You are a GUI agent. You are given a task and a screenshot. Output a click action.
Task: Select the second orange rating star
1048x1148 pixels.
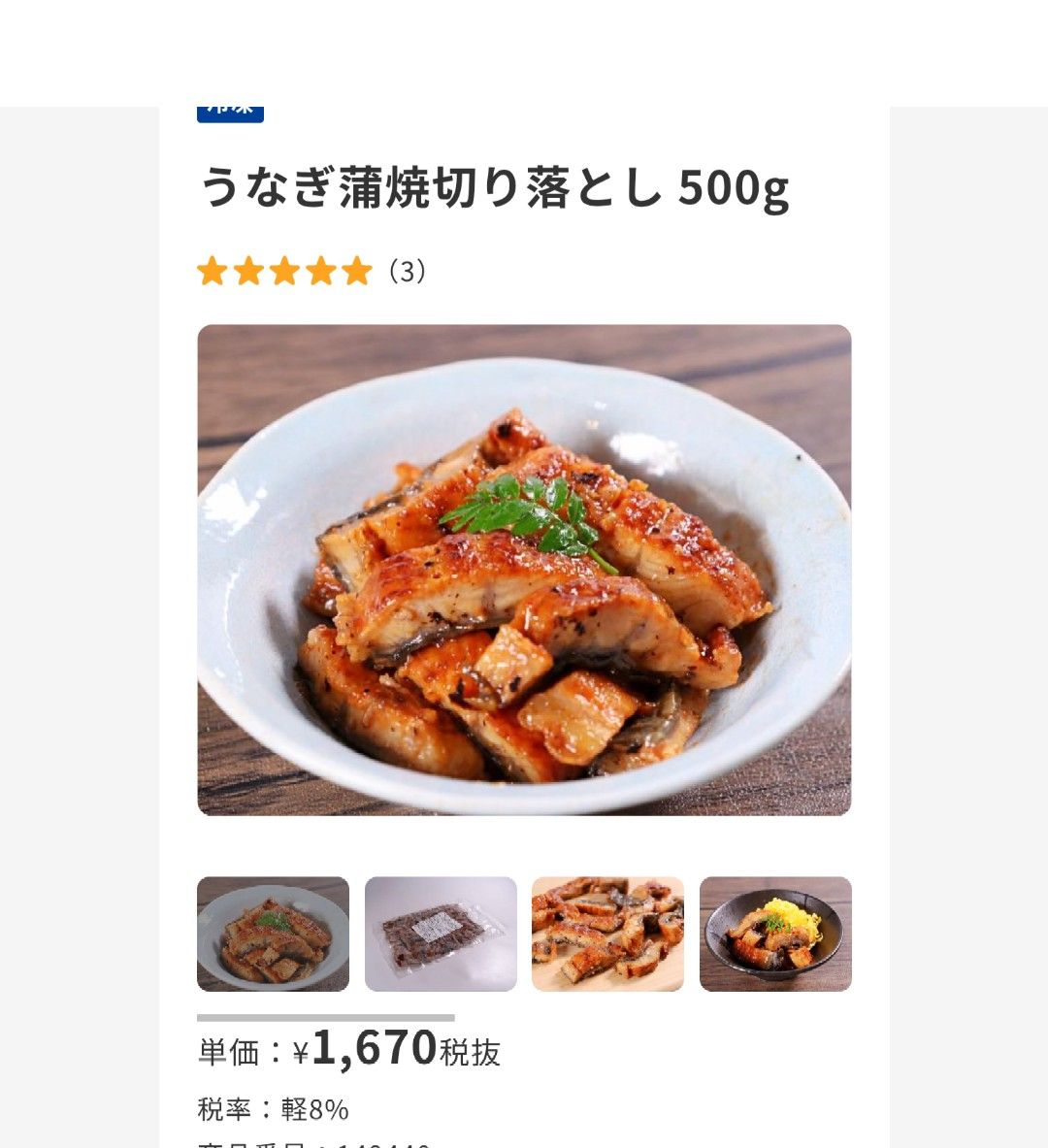click(250, 272)
